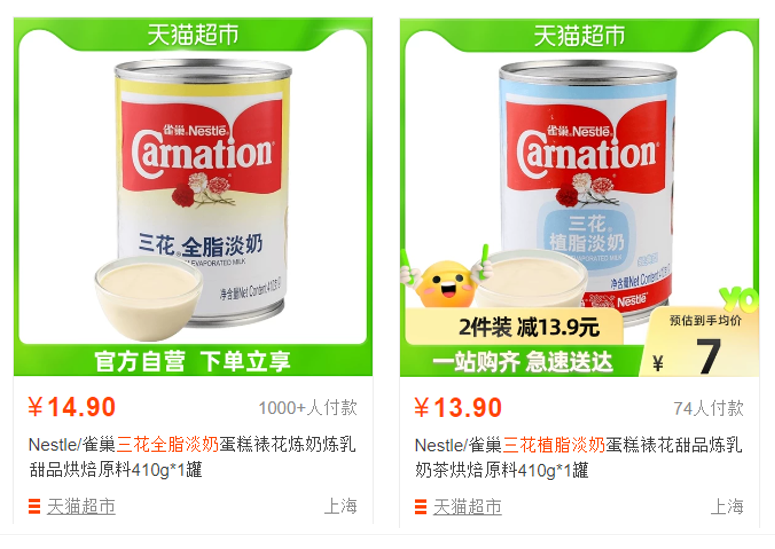775x549 pixels.
Task: Visit 天猫超市 store under the ¥13.90 item
Action: tap(467, 507)
